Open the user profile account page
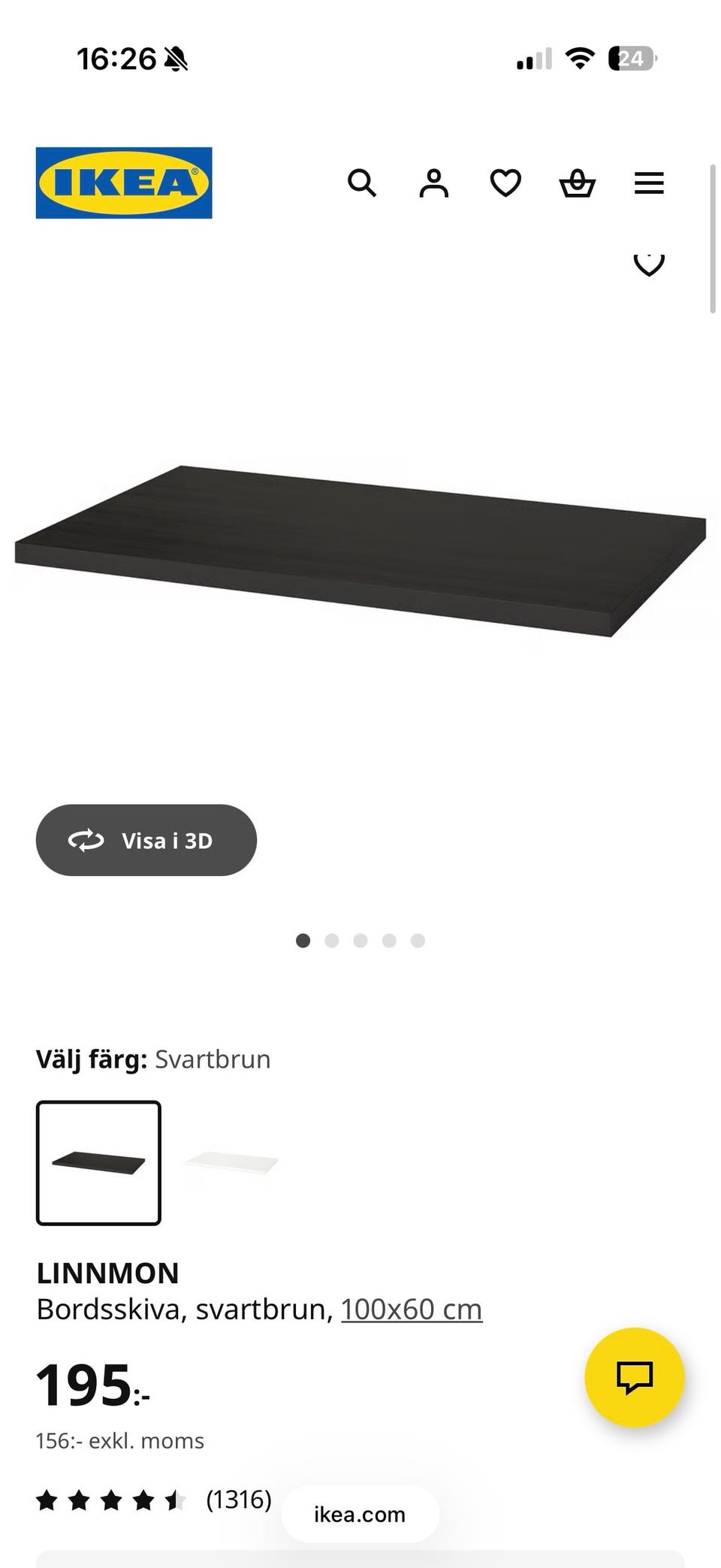This screenshot has height=1568, width=721. point(433,183)
